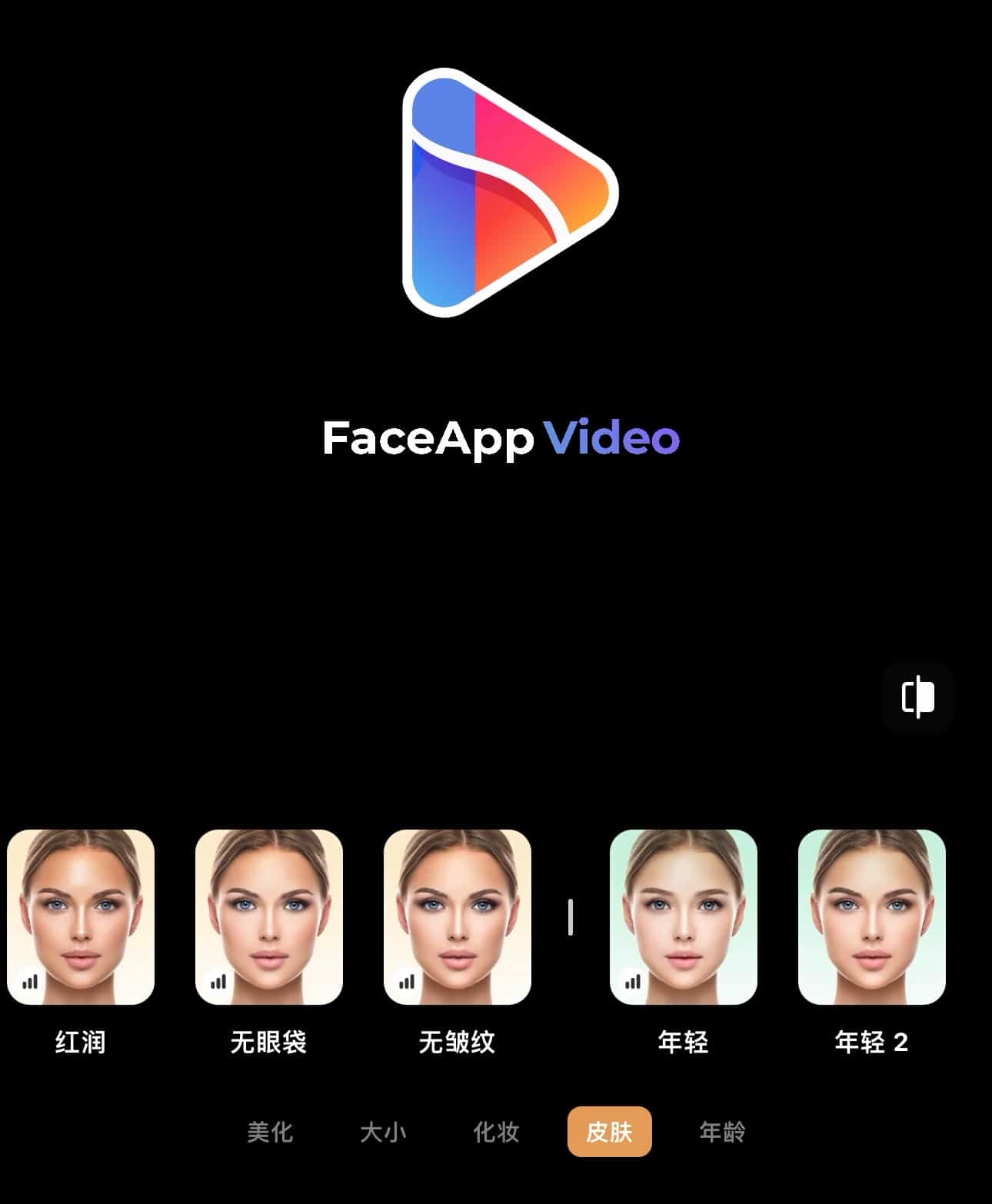Switch to the 化妆 tab
Screen dimensions: 992x1204
[x=496, y=1132]
